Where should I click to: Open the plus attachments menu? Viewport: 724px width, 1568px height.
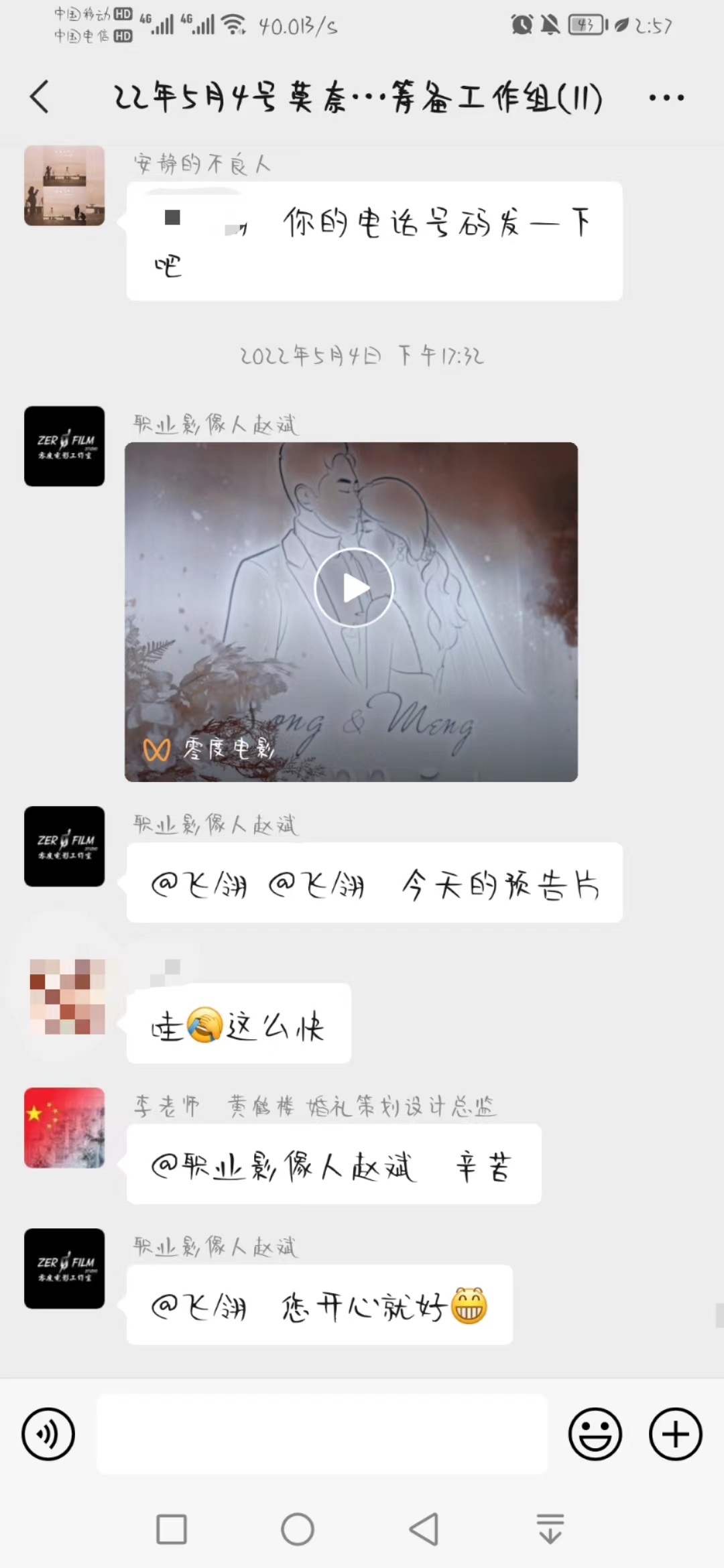pyautogui.click(x=676, y=1434)
